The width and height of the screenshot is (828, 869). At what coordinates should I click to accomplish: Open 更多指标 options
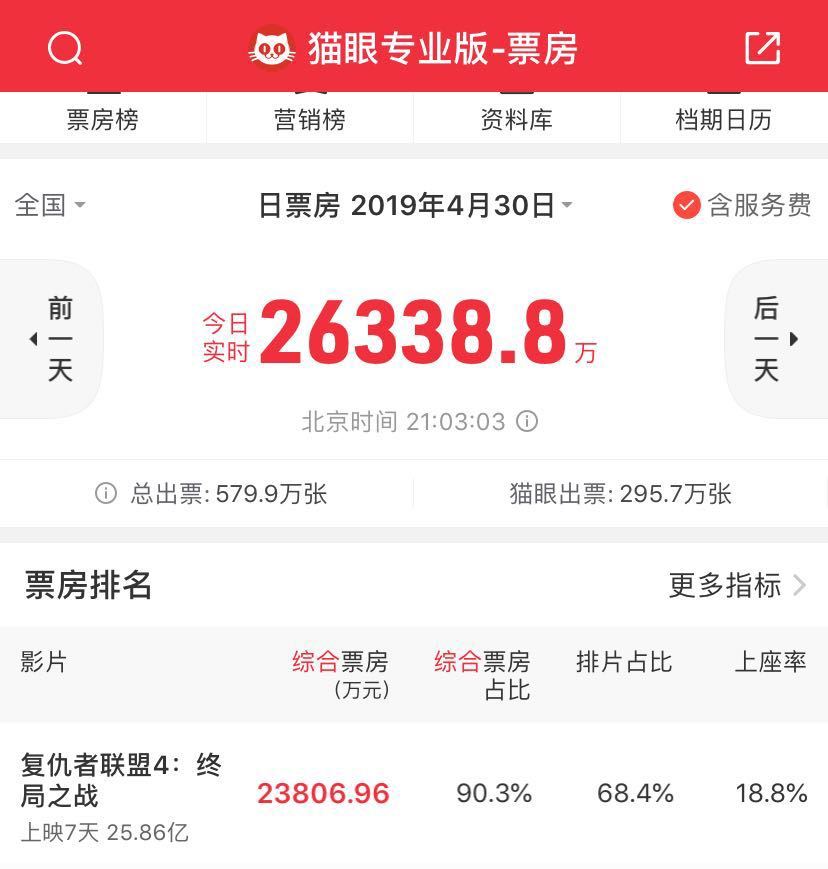pos(736,585)
